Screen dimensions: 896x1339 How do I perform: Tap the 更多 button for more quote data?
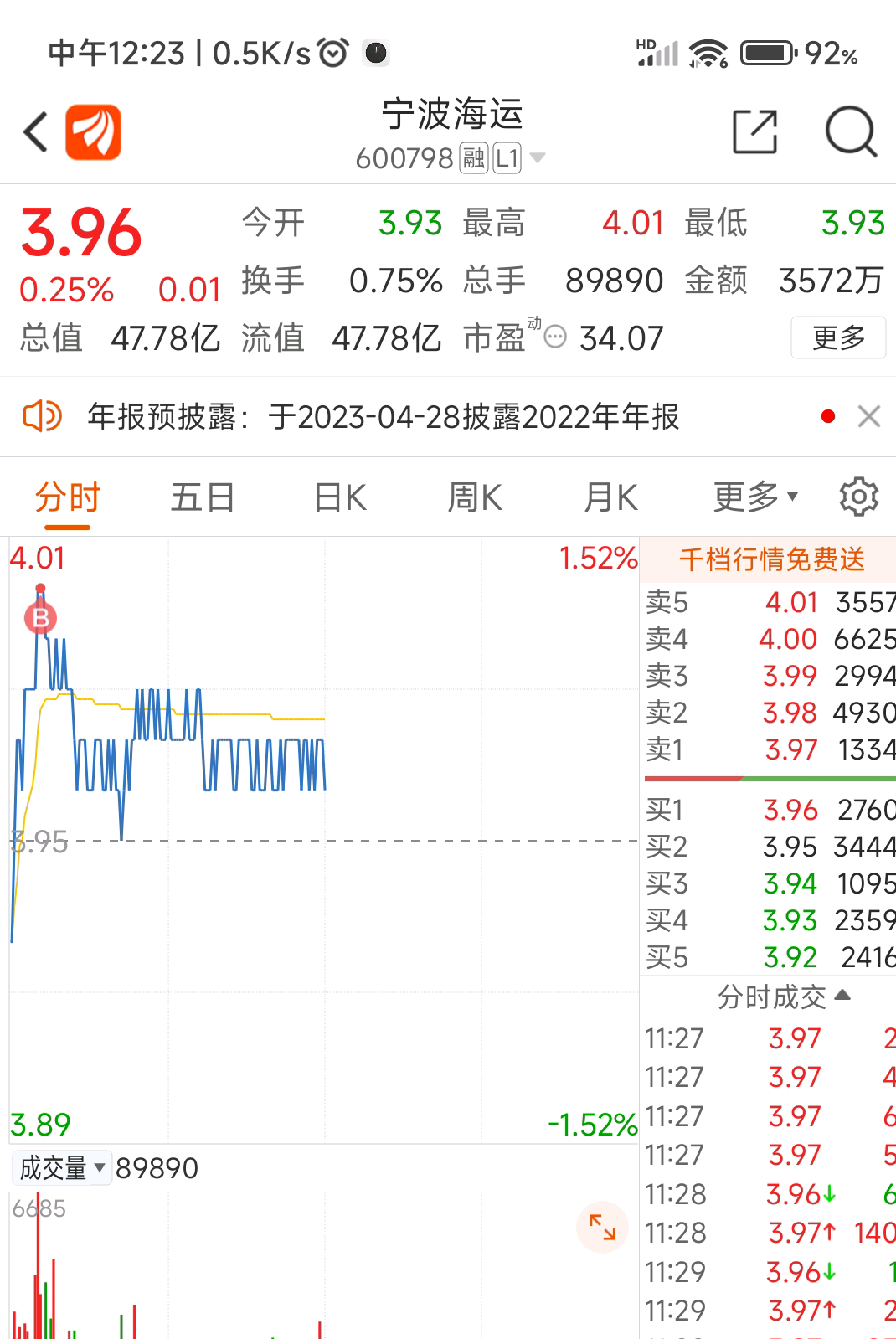tap(837, 337)
